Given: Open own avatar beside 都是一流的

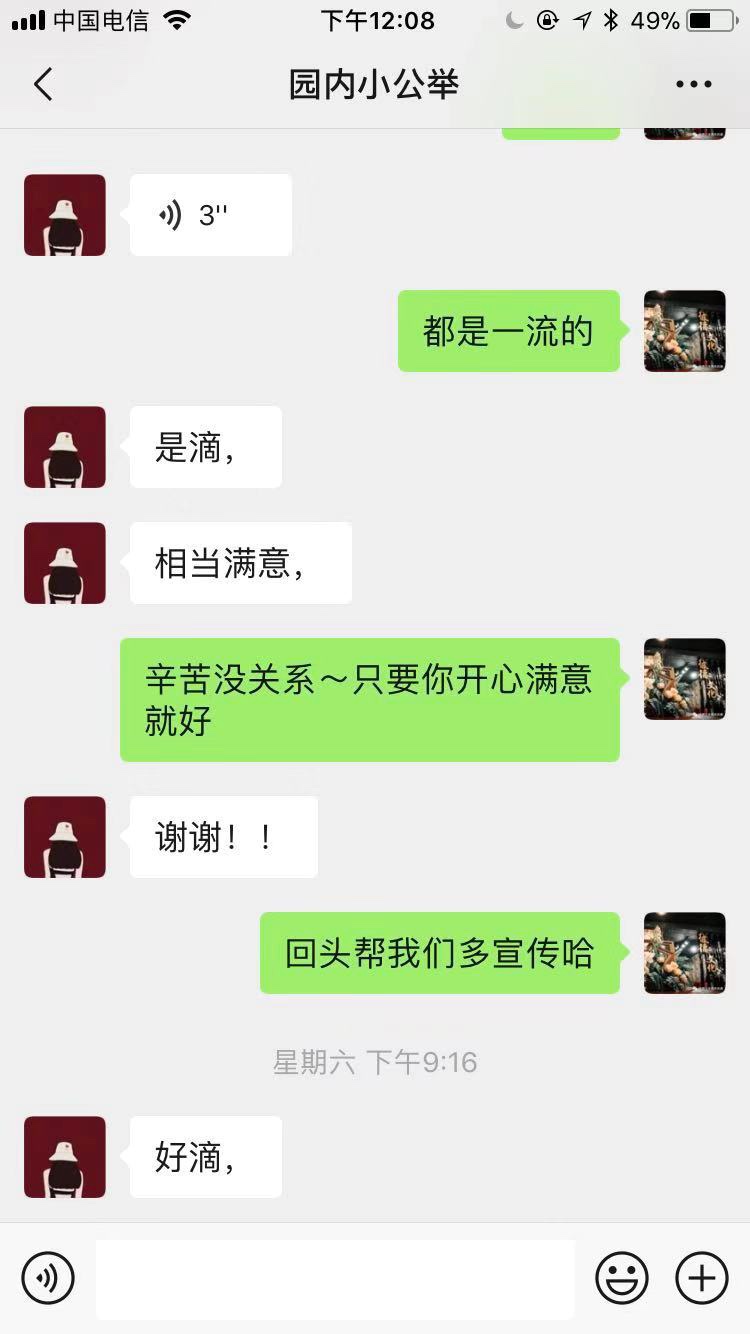Looking at the screenshot, I should pyautogui.click(x=685, y=331).
